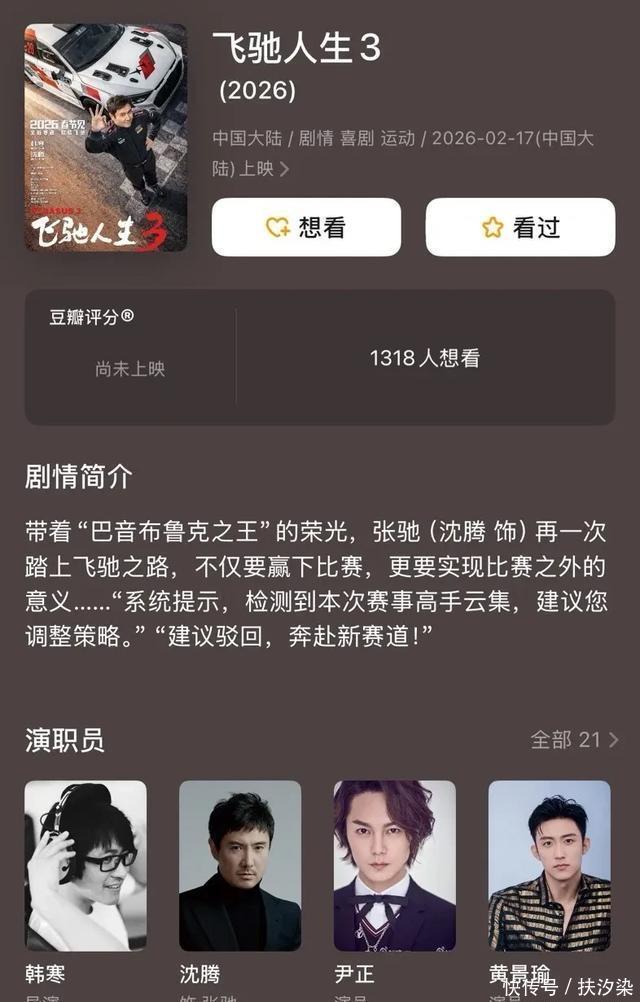
Task: Tap the 看过 button
Action: tap(520, 227)
